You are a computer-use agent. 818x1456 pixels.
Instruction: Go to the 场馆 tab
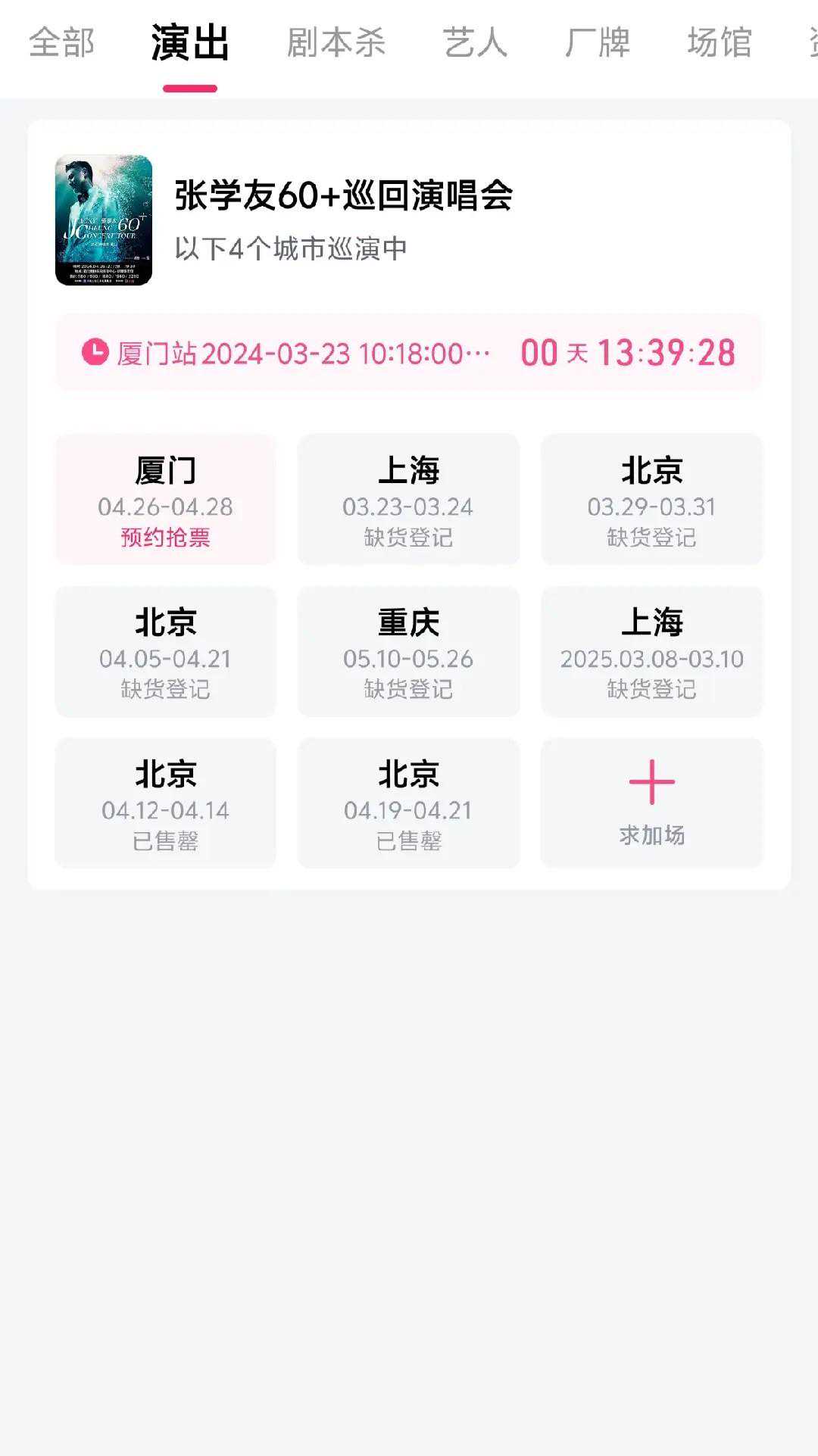point(720,42)
